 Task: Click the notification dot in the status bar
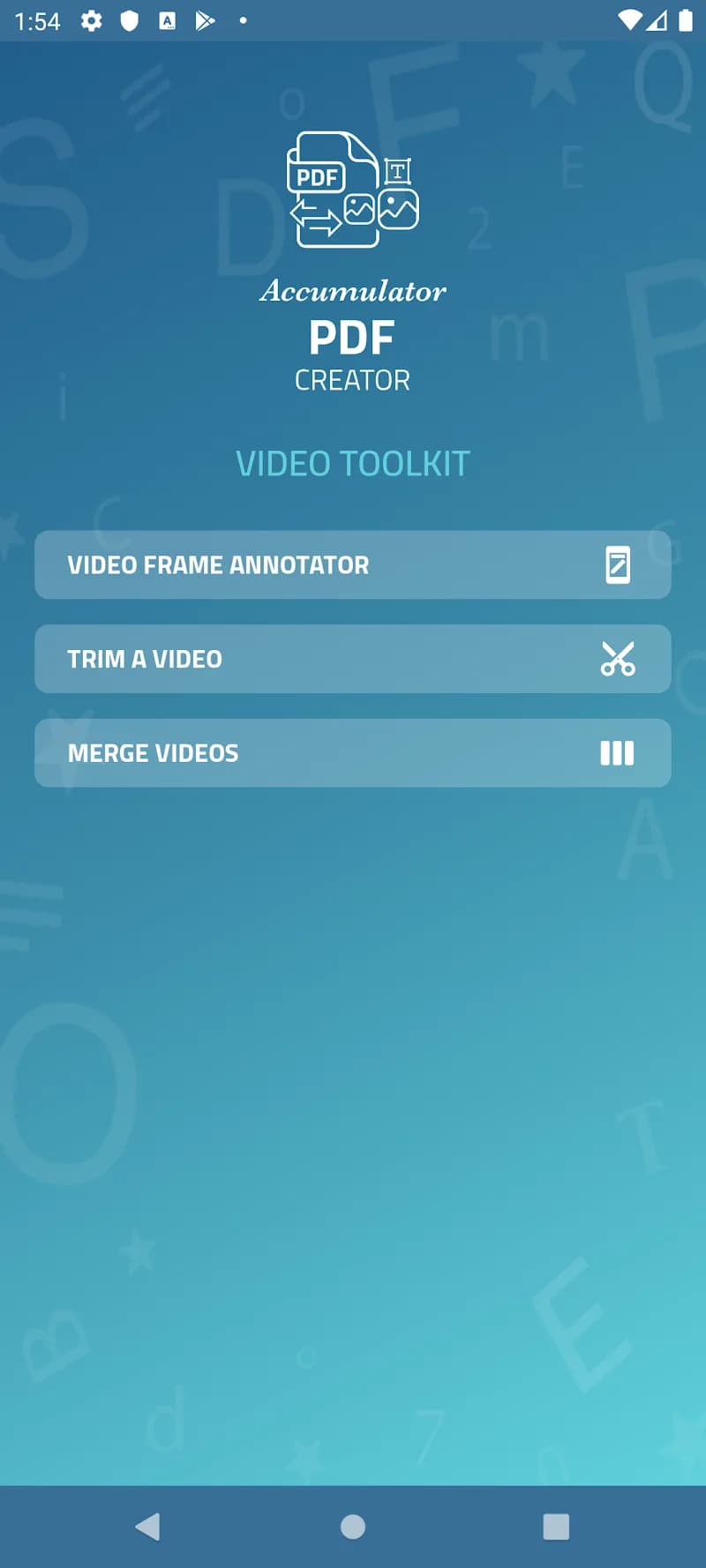tap(242, 20)
